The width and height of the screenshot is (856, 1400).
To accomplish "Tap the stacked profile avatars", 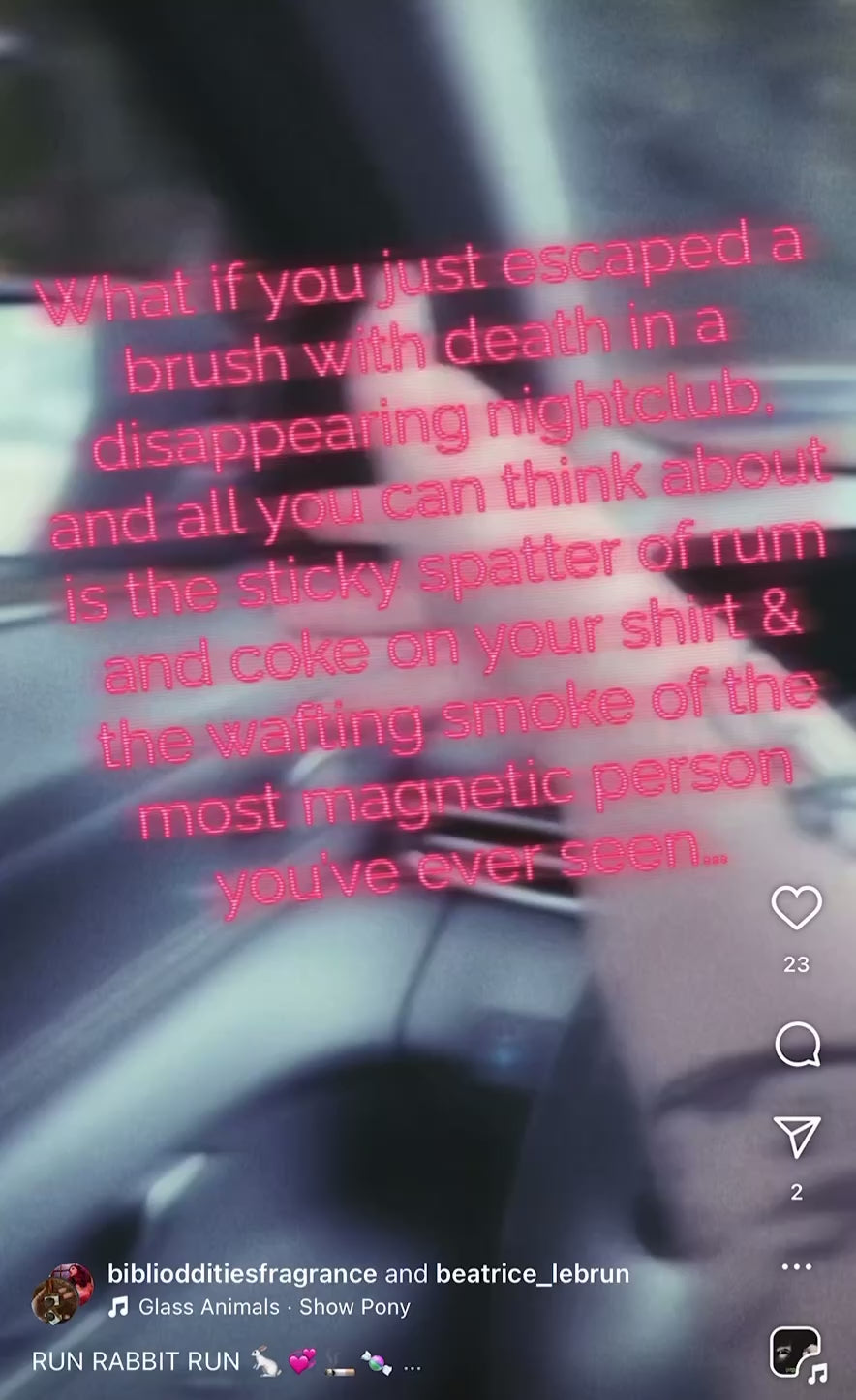I will (x=62, y=1292).
